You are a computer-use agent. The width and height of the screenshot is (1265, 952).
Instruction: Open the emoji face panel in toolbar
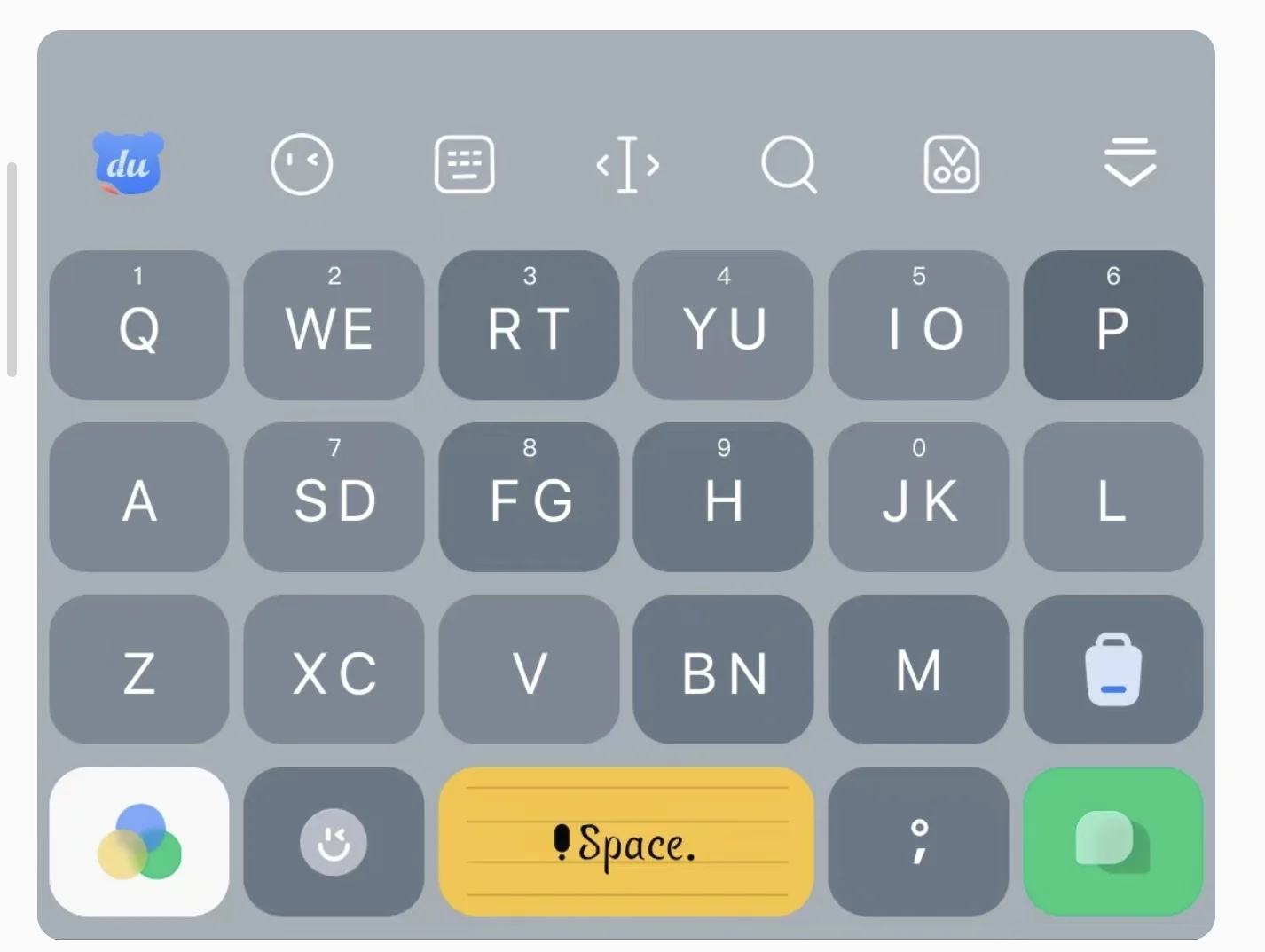(302, 164)
